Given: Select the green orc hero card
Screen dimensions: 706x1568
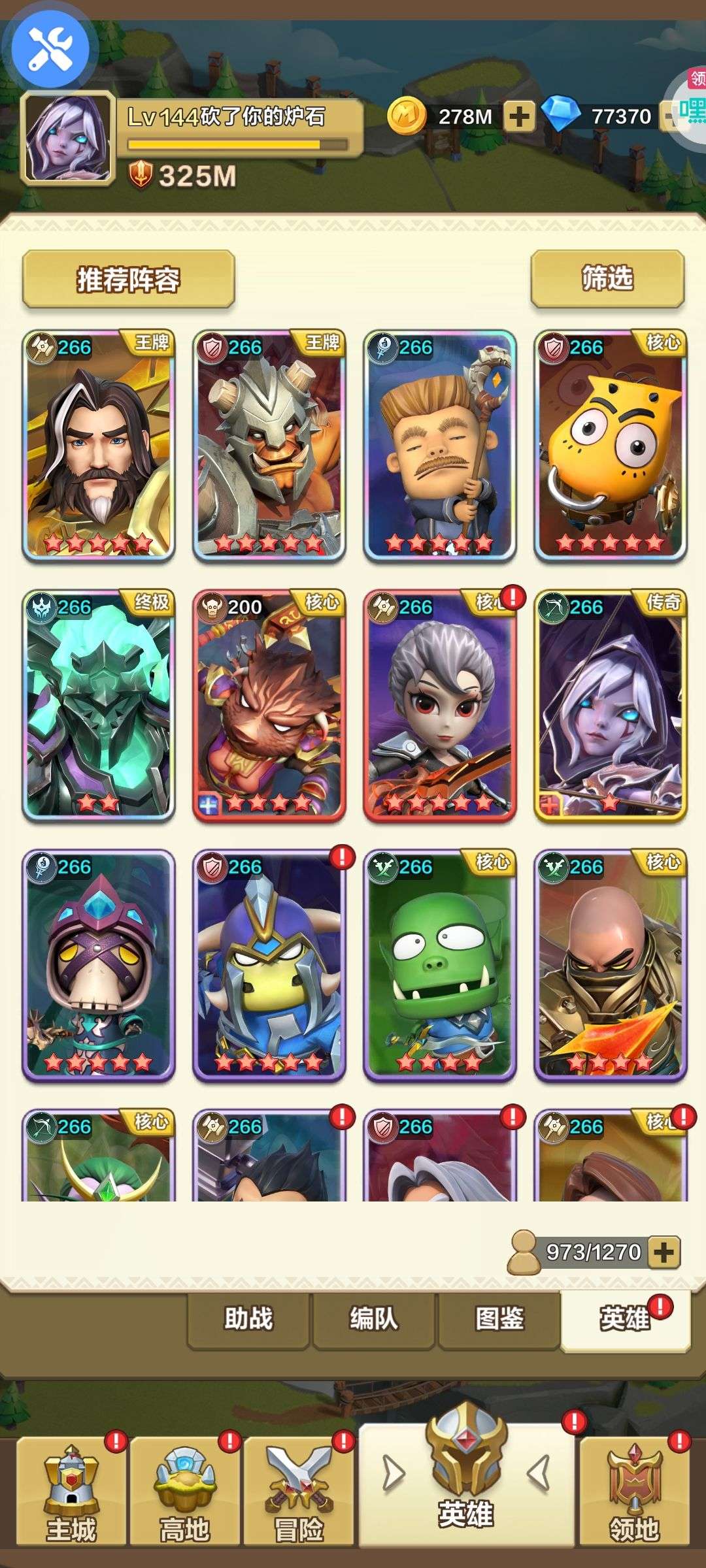Looking at the screenshot, I should click(440, 965).
